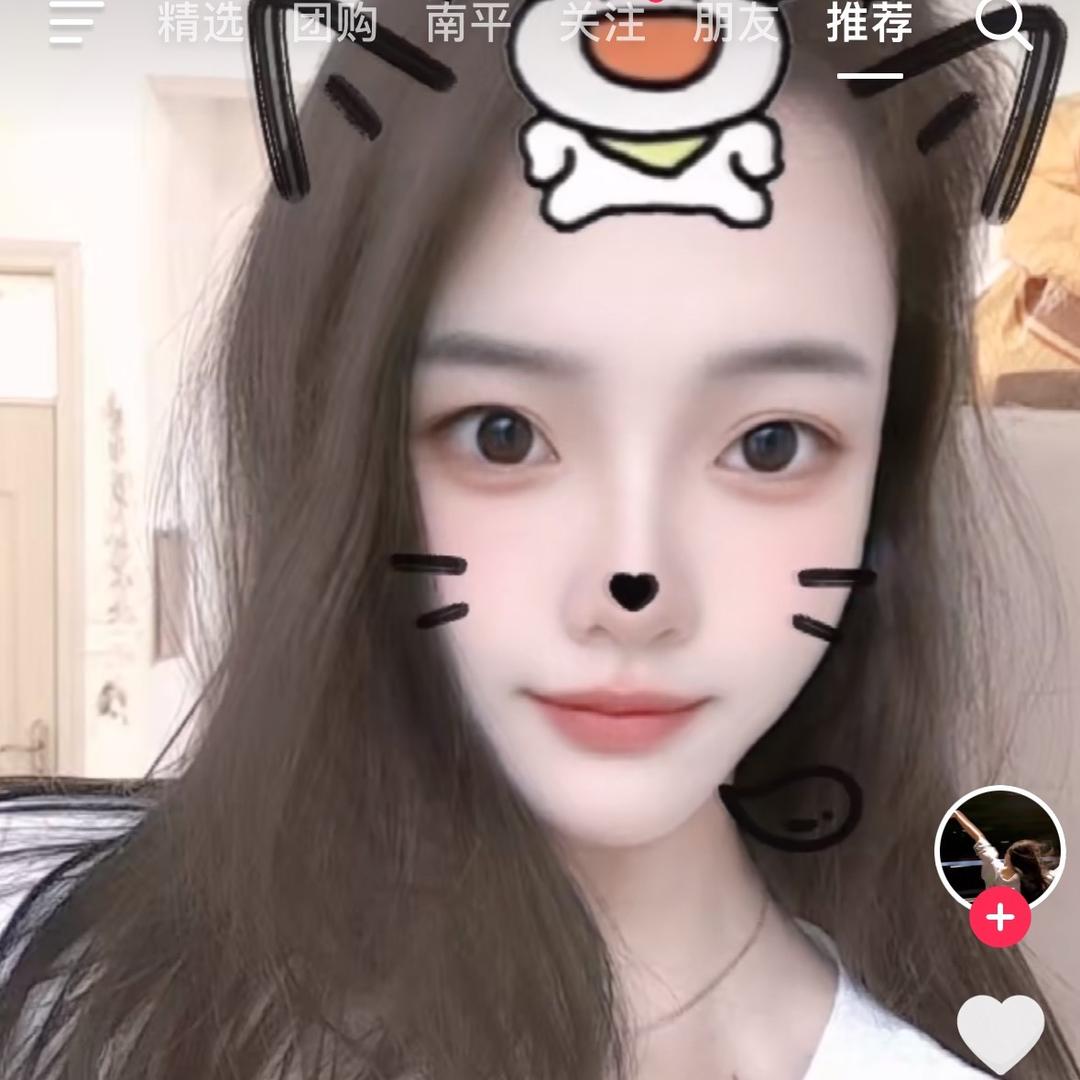Switch to the 朋友 tab
The height and width of the screenshot is (1080, 1080).
[735, 22]
